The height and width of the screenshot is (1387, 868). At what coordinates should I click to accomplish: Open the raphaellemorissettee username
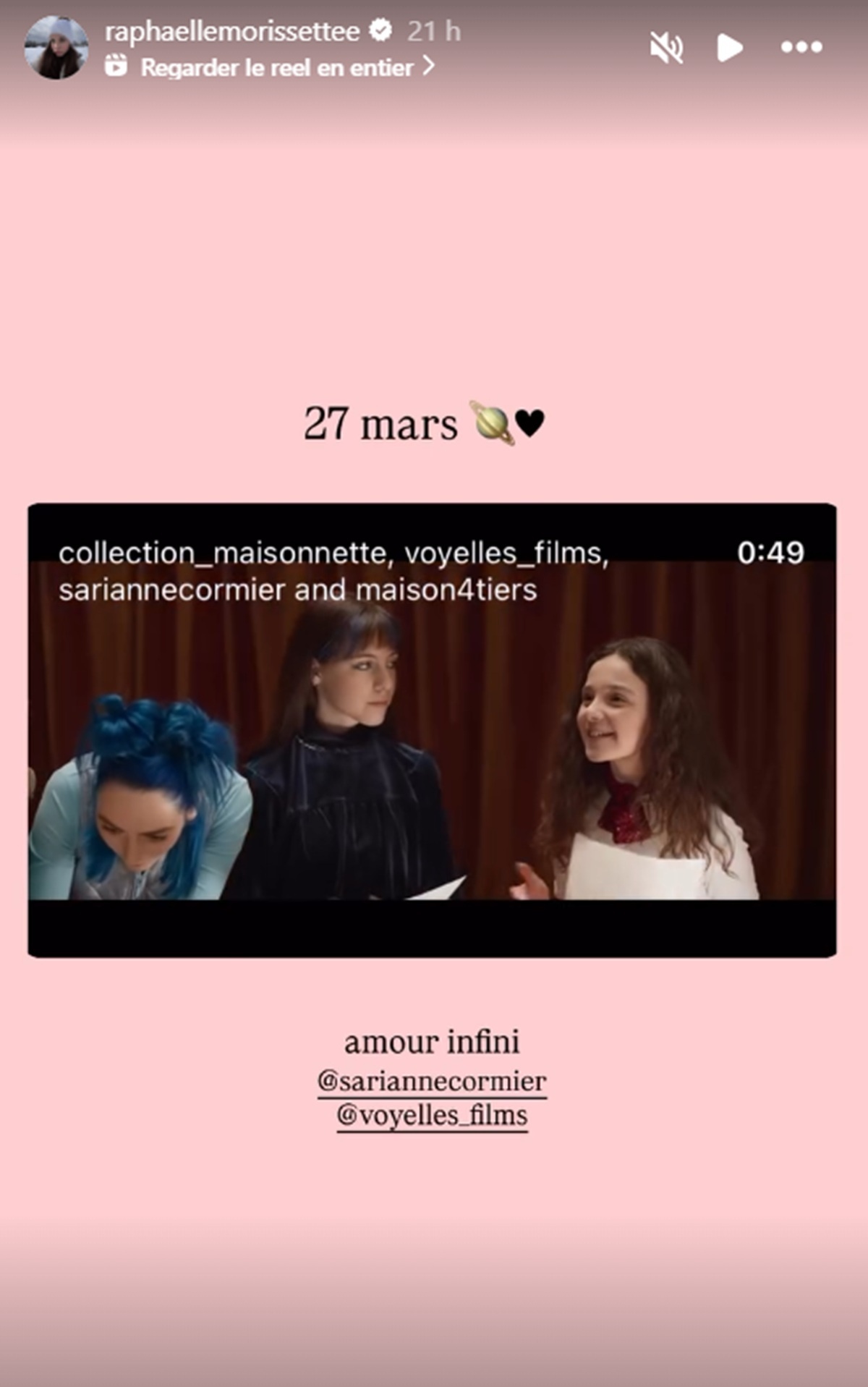231,31
